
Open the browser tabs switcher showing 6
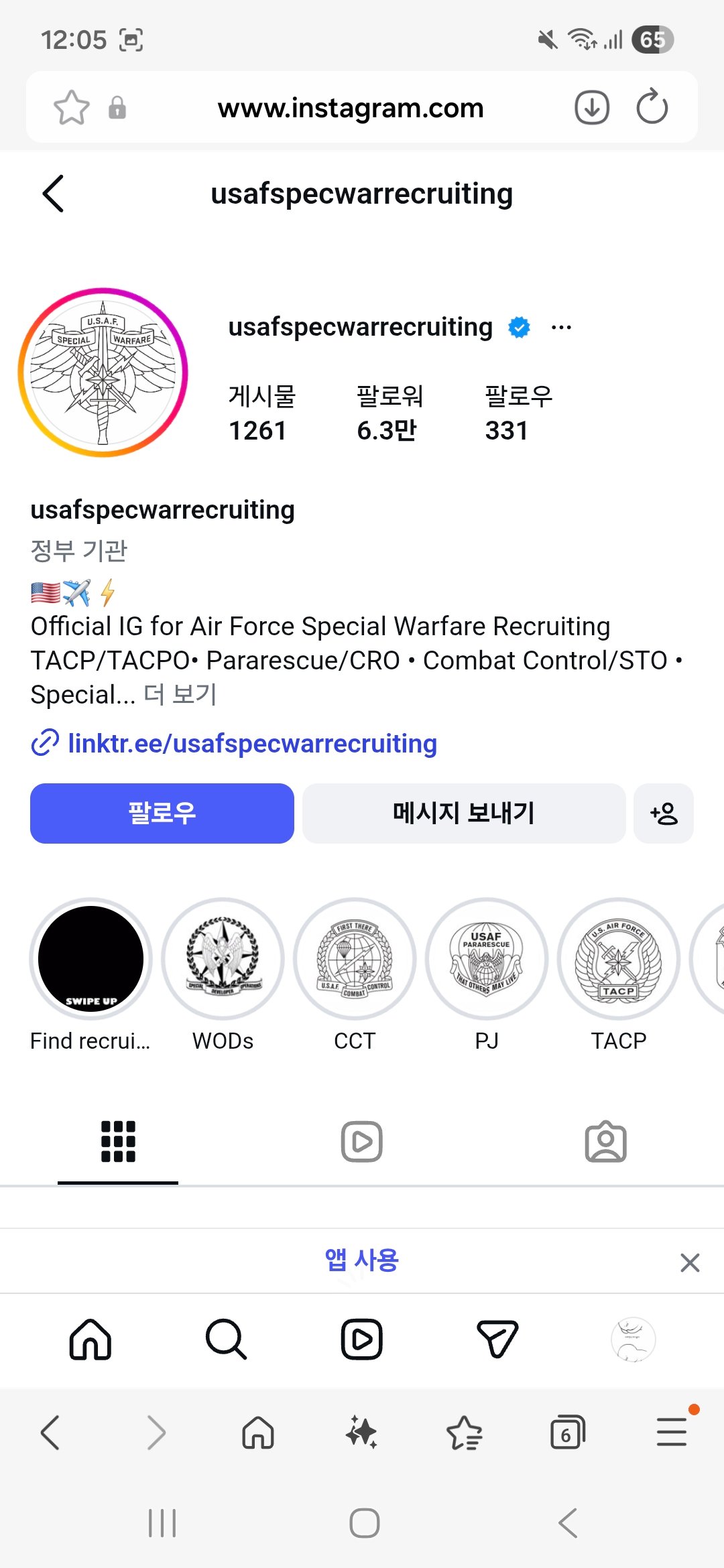(x=567, y=1433)
